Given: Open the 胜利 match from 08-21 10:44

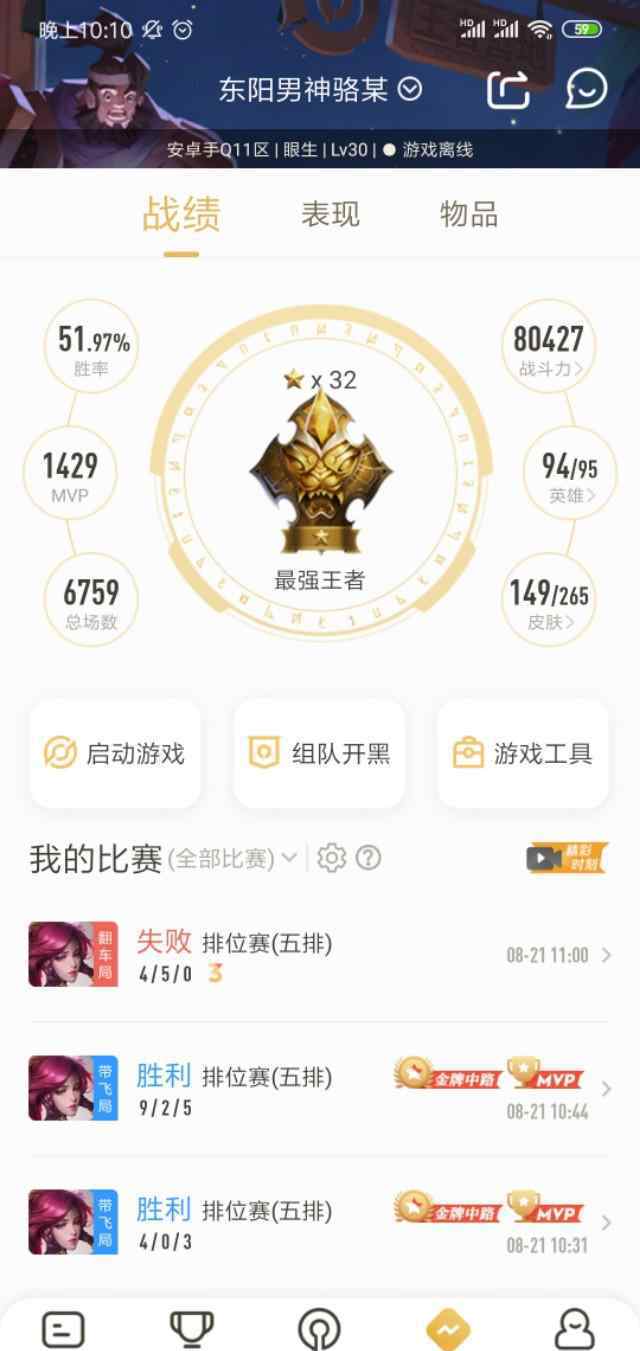Looking at the screenshot, I should click(x=320, y=1088).
